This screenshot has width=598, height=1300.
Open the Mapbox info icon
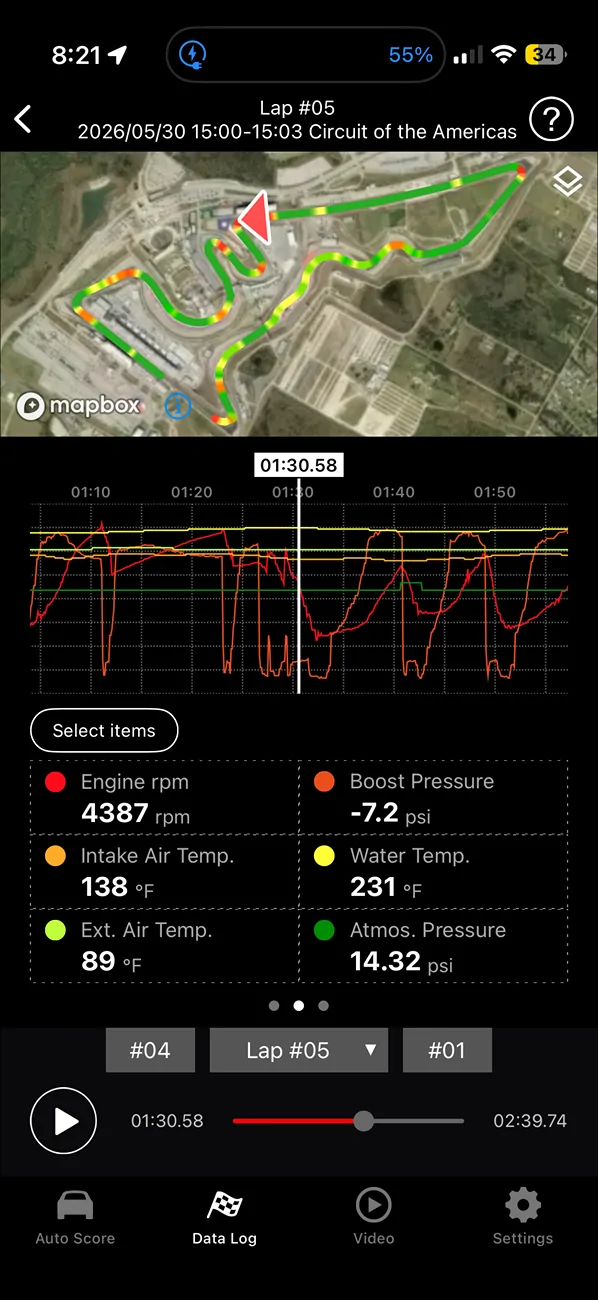177,405
